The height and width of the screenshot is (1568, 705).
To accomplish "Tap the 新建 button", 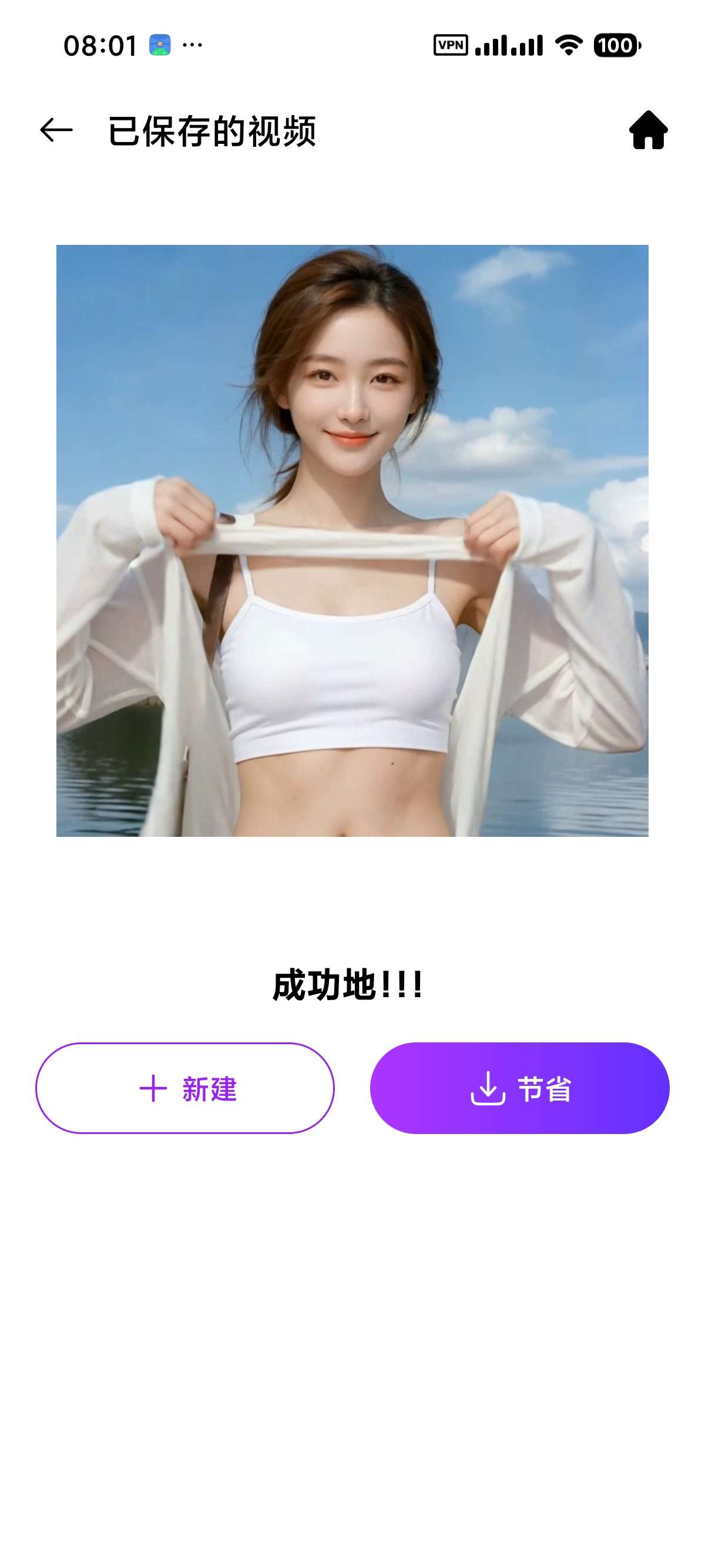I will click(185, 1088).
